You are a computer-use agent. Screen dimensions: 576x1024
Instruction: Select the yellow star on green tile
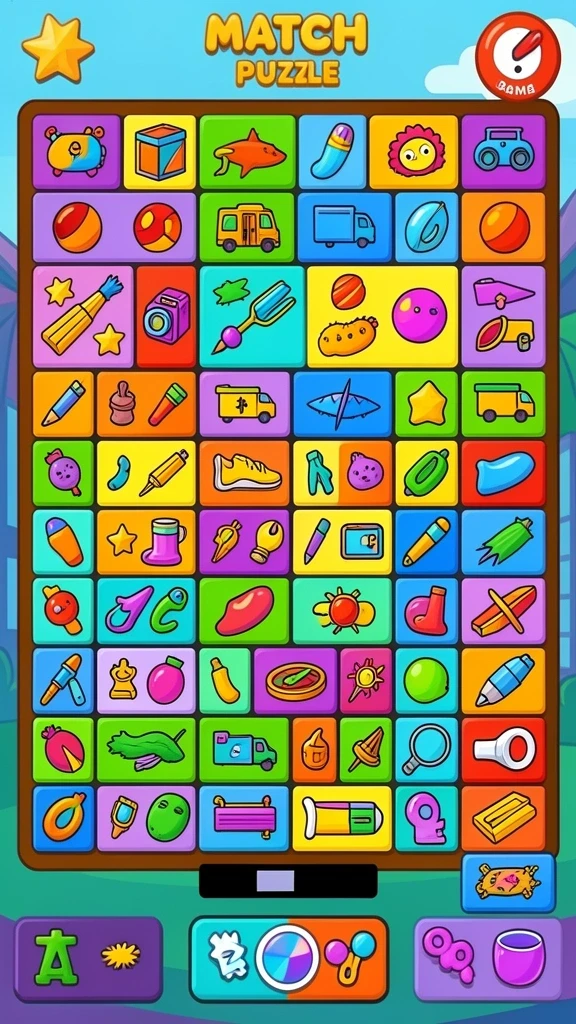coord(426,404)
